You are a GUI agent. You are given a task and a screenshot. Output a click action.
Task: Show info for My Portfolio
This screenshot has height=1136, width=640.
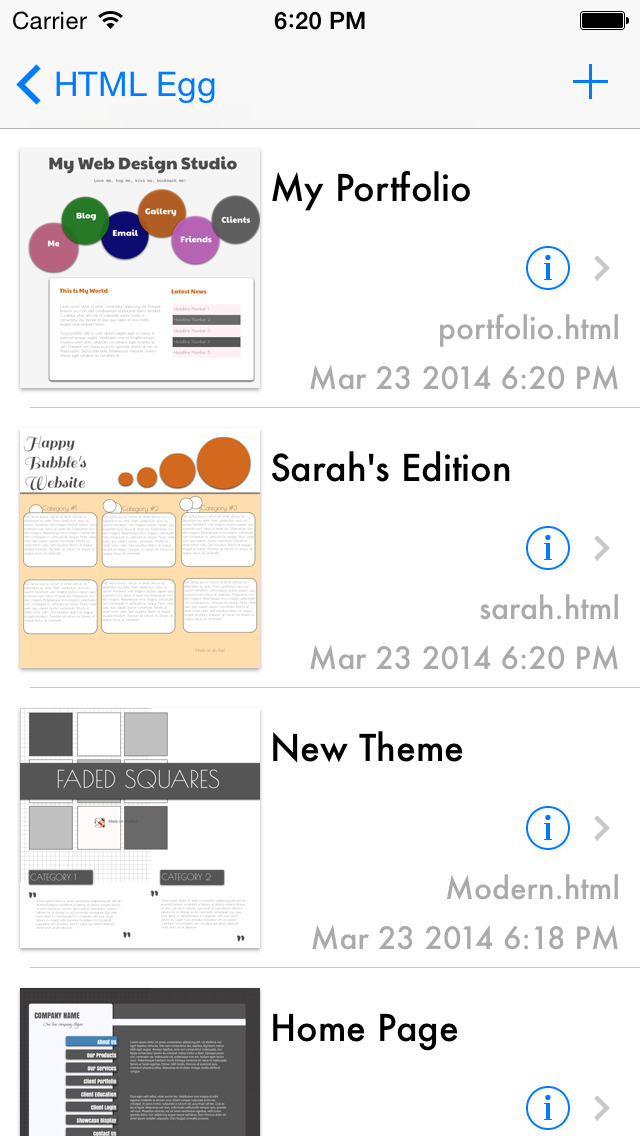click(x=547, y=268)
